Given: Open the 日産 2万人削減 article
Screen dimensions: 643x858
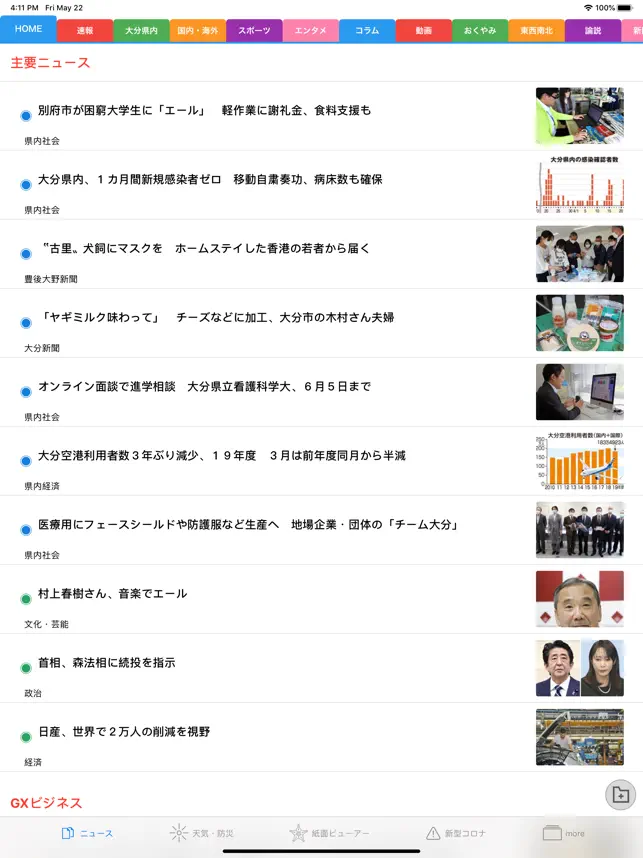Looking at the screenshot, I should pyautogui.click(x=124, y=731).
